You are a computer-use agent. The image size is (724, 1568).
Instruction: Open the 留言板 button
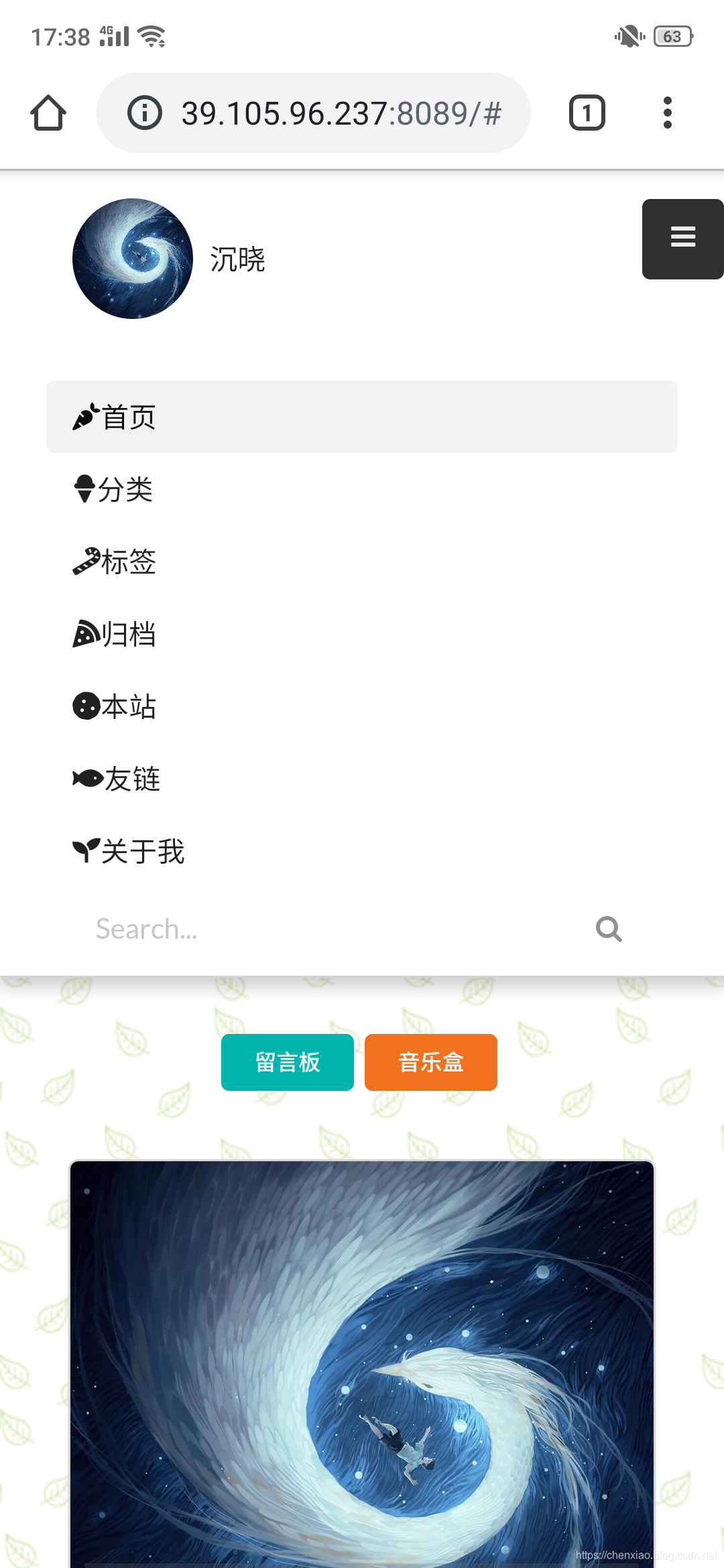tap(288, 1062)
